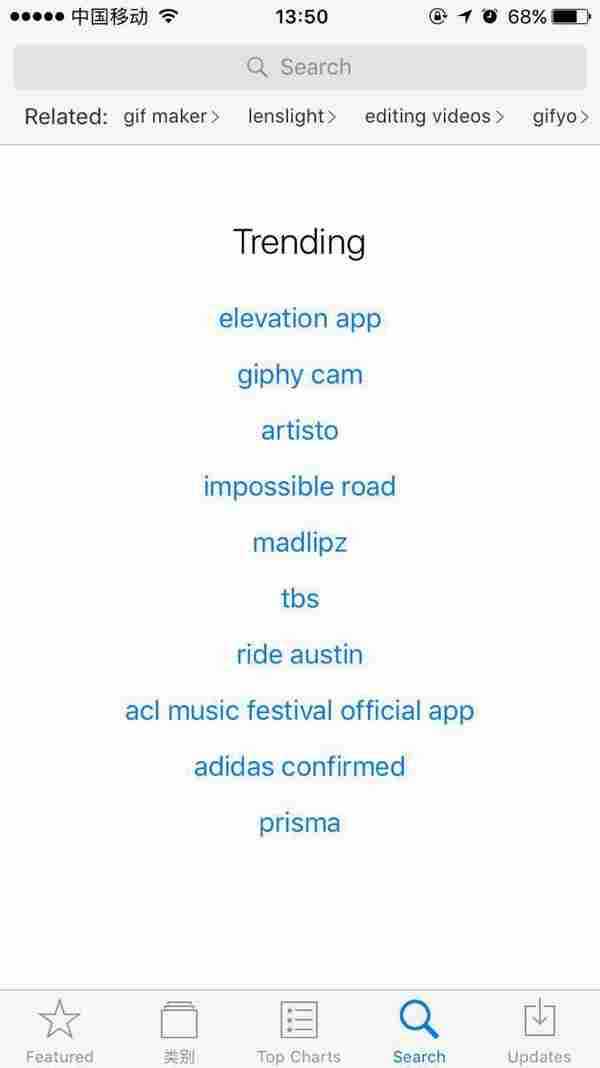Open trending search tbs
The height and width of the screenshot is (1068, 600).
tap(300, 599)
